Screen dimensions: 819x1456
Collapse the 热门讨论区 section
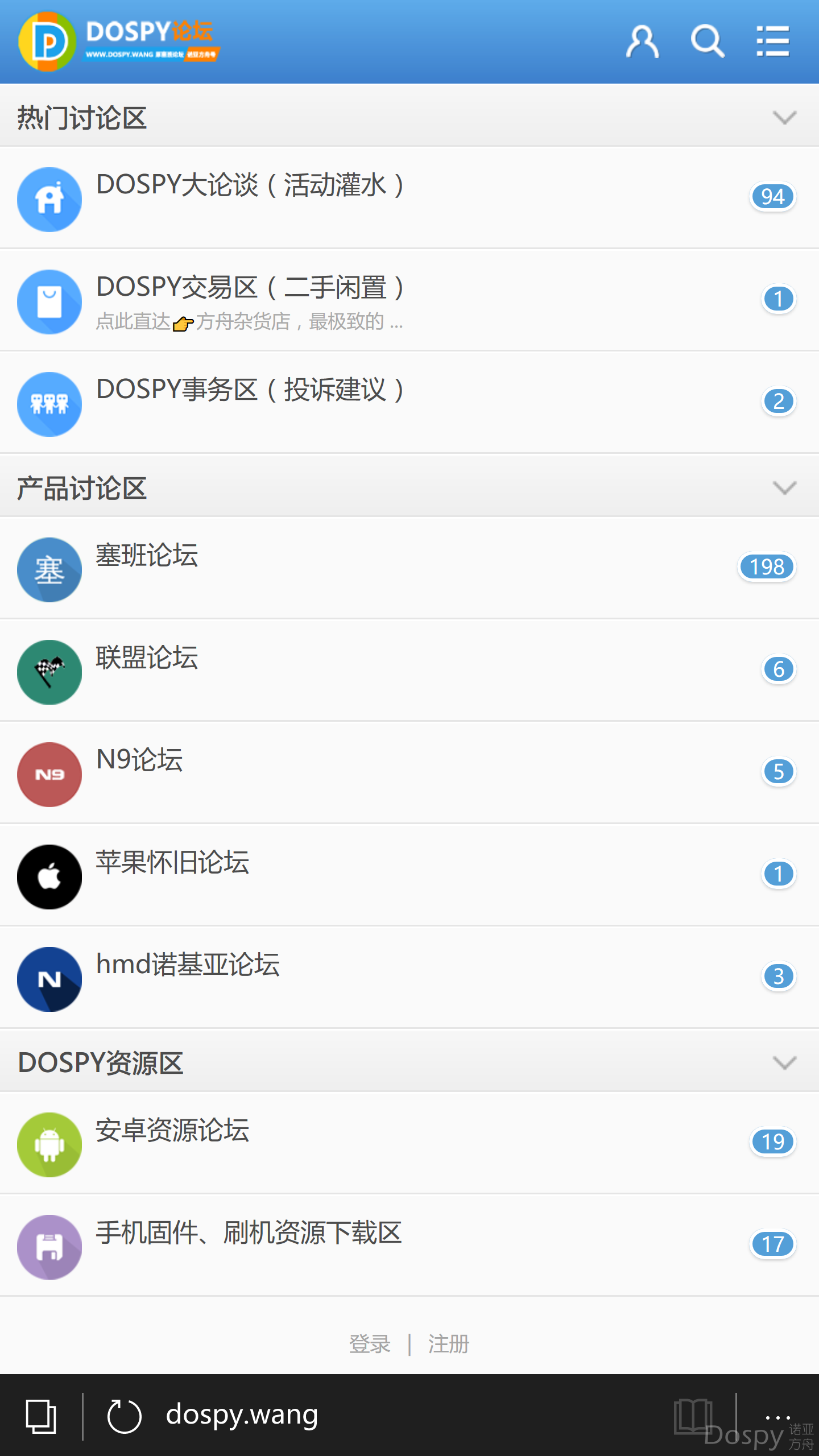pos(784,118)
